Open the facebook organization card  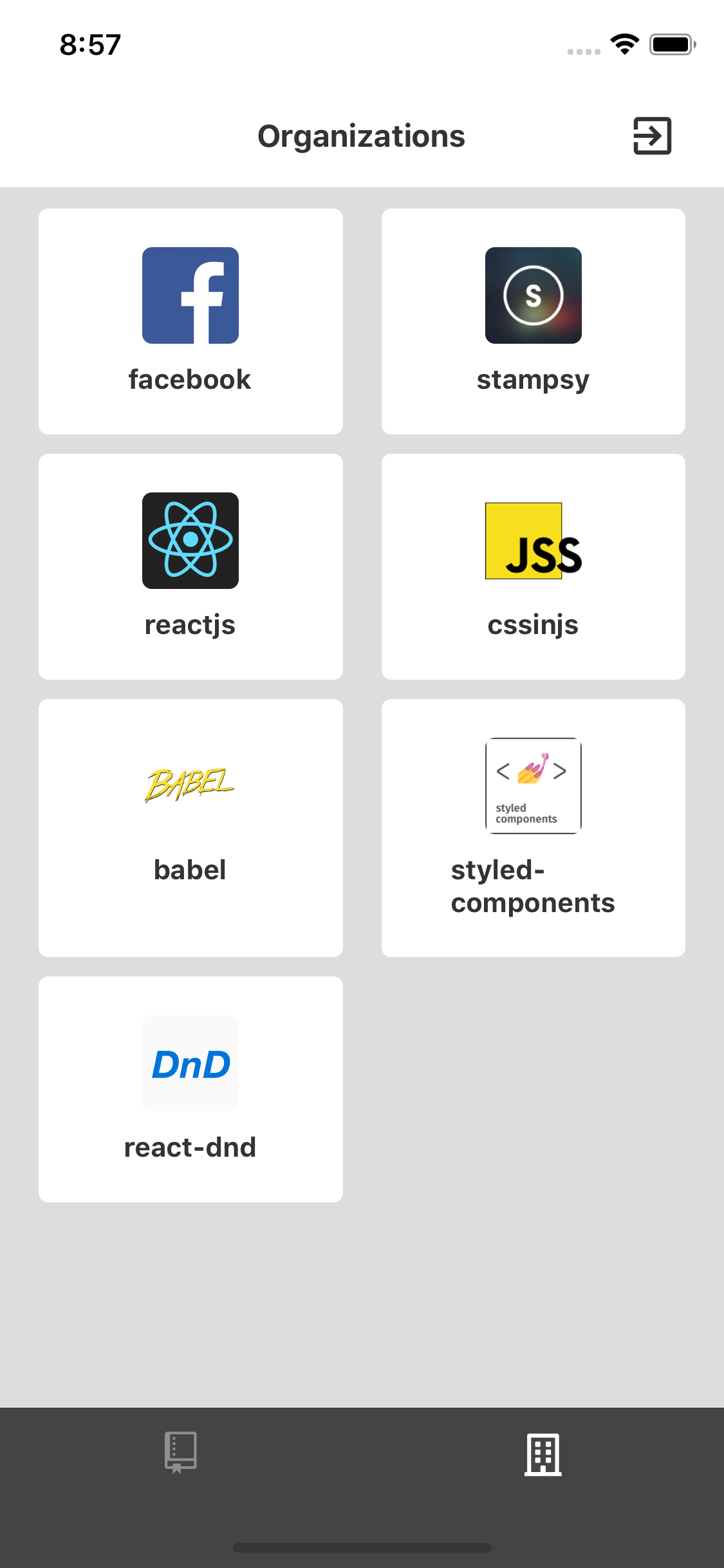coord(190,321)
